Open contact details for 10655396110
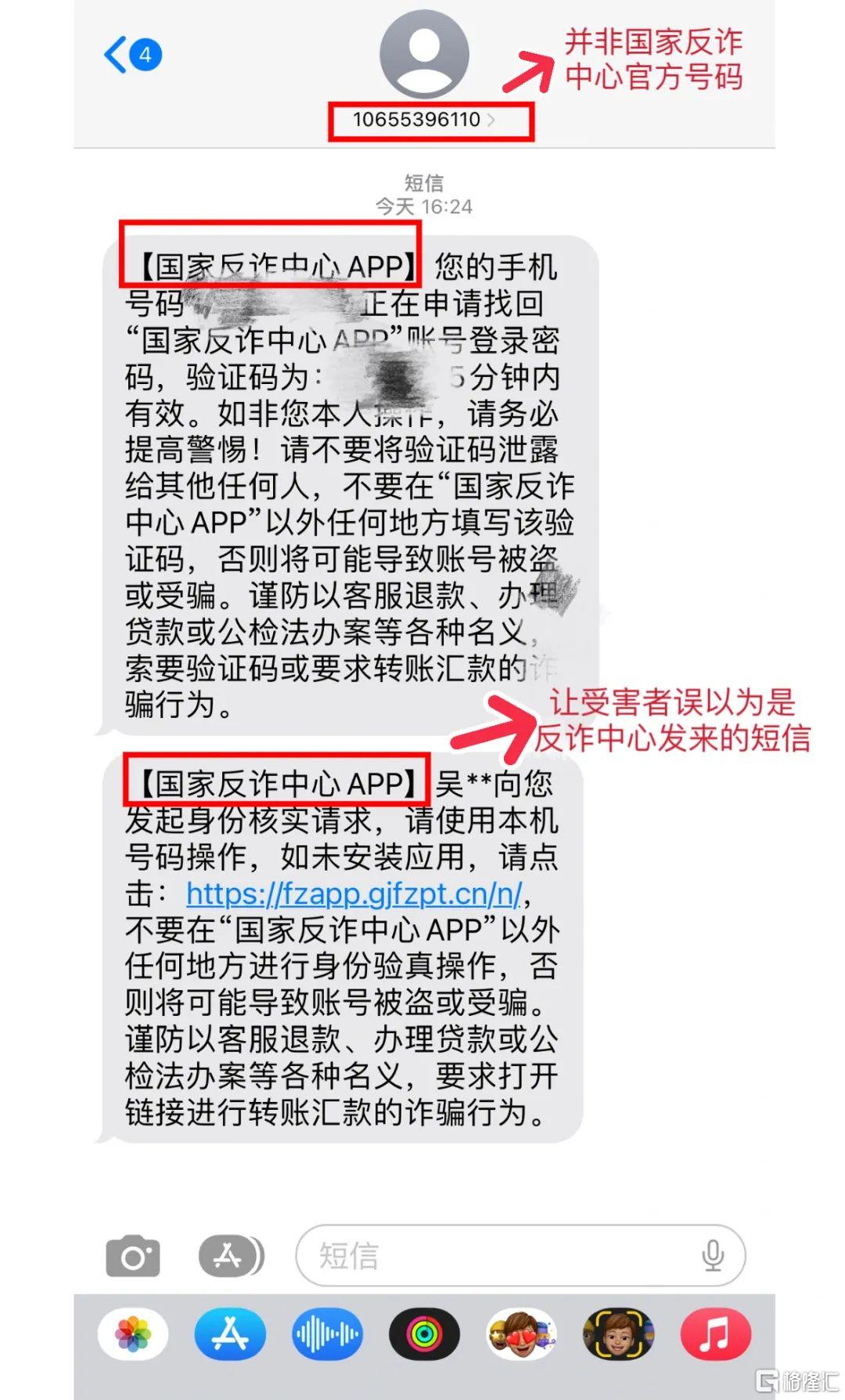Viewport: 845px width, 1400px height. pos(423,120)
